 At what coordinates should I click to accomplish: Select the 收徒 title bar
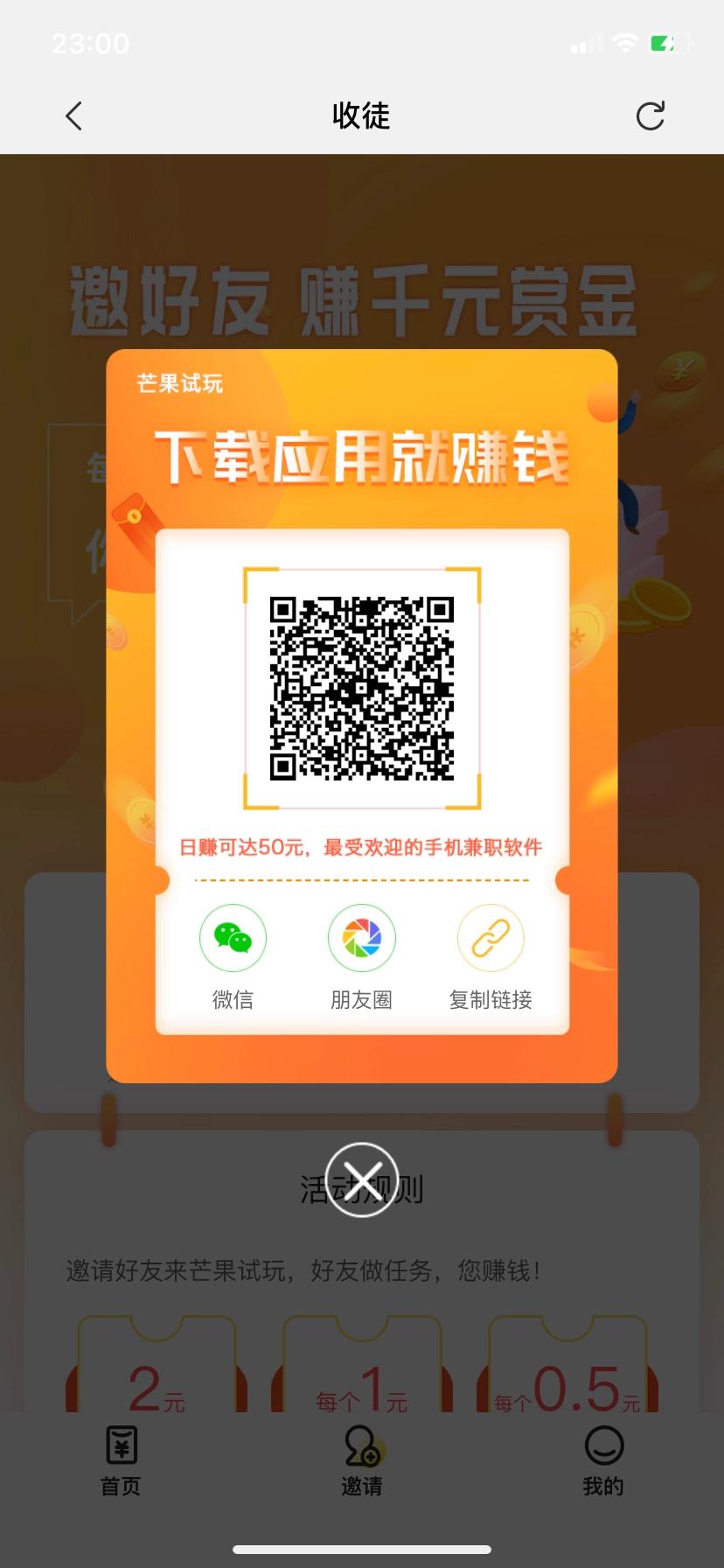(x=362, y=115)
